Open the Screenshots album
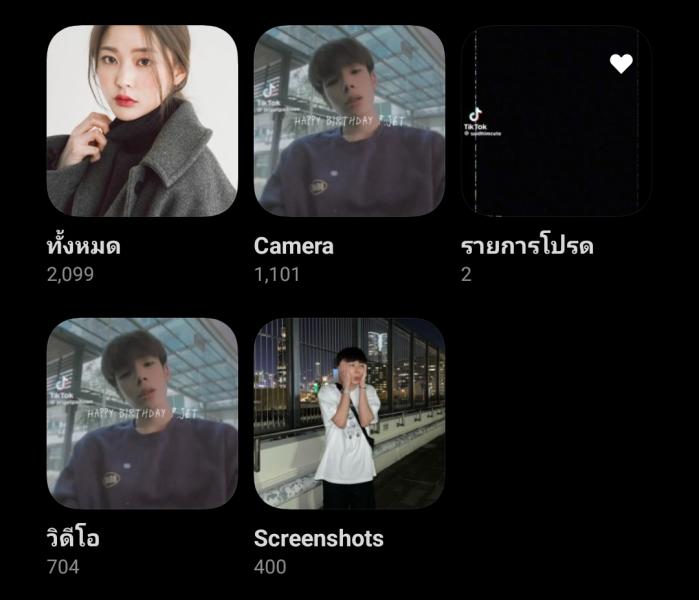 point(349,414)
